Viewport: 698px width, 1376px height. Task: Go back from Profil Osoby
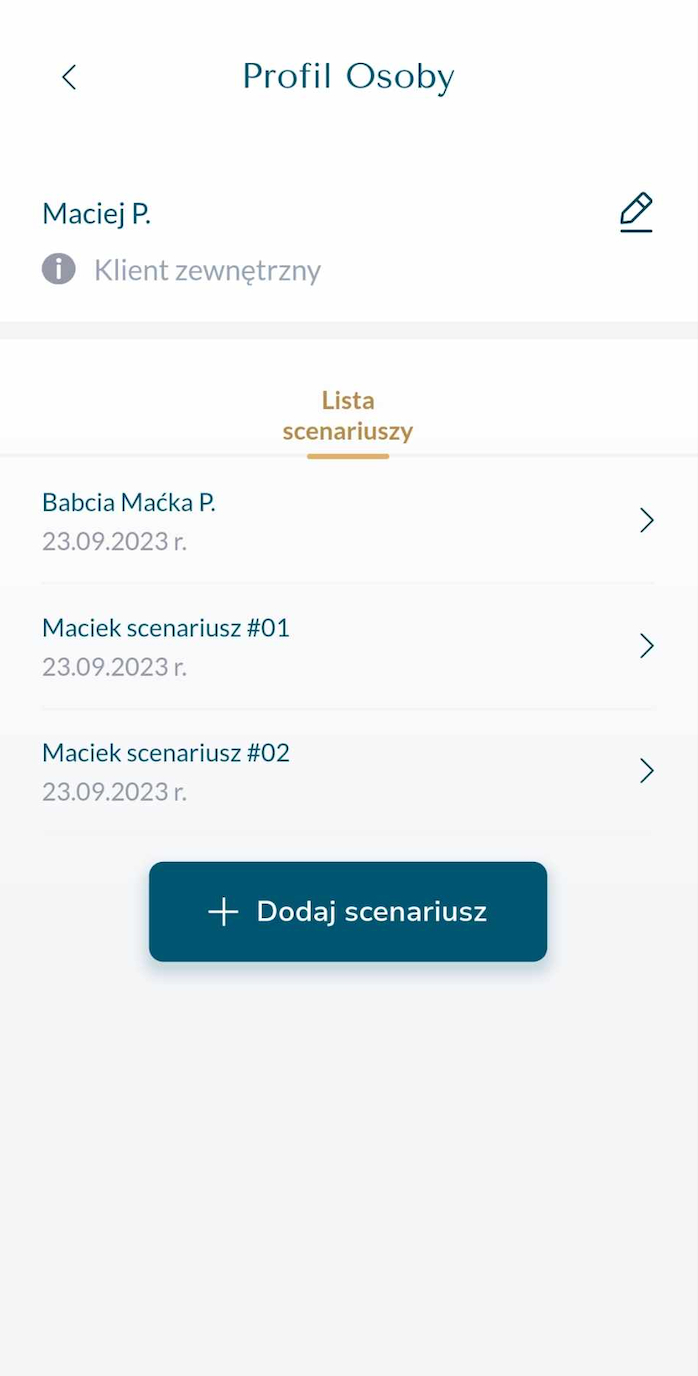coord(68,77)
